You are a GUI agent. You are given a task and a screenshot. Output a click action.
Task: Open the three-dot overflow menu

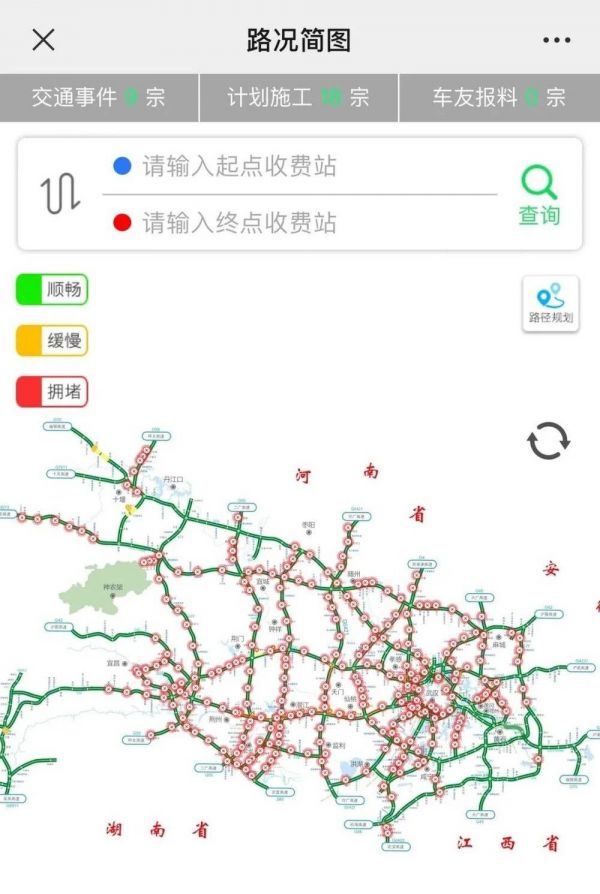point(556,40)
